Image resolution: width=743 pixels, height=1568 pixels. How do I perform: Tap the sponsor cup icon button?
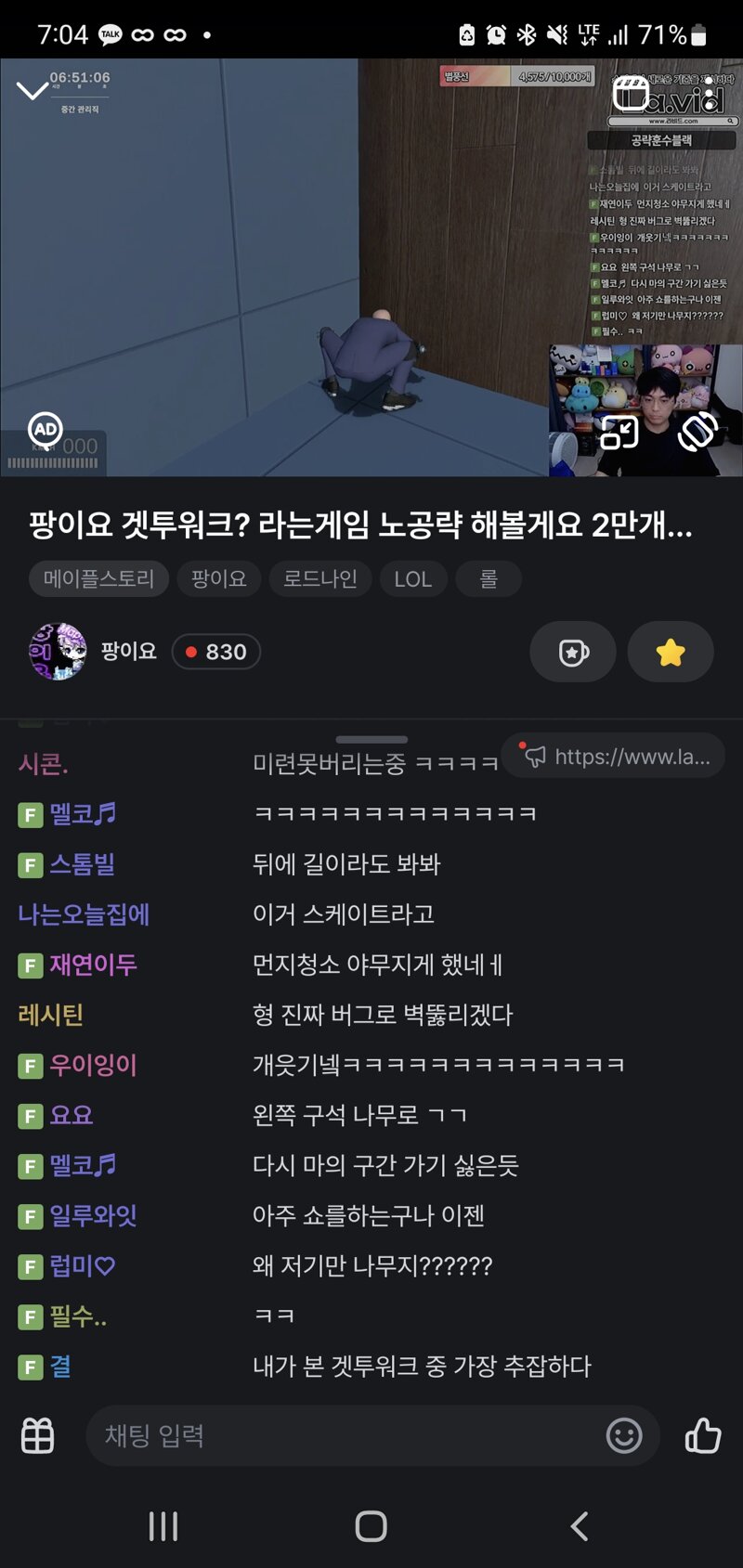(x=573, y=652)
